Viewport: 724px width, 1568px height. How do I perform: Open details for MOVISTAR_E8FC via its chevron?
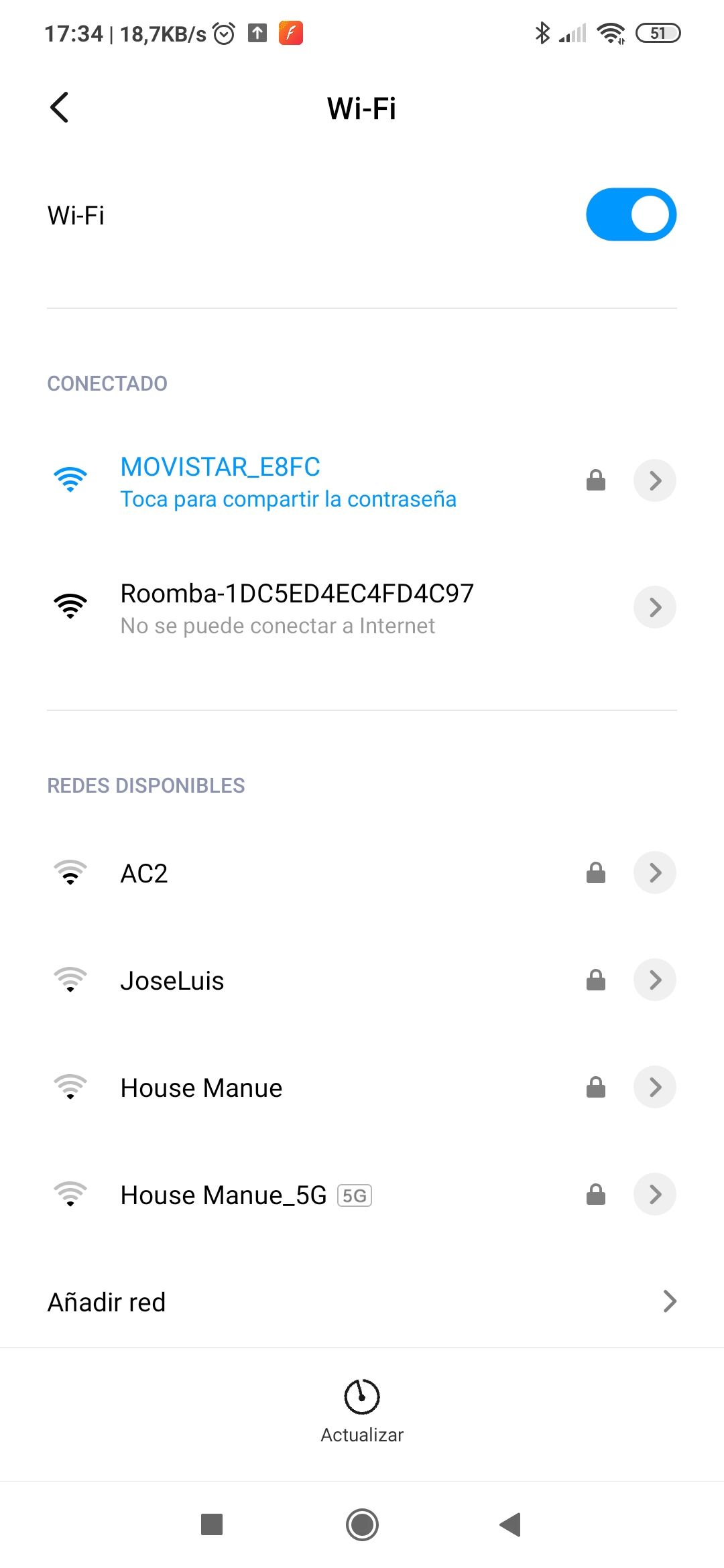pyautogui.click(x=654, y=480)
